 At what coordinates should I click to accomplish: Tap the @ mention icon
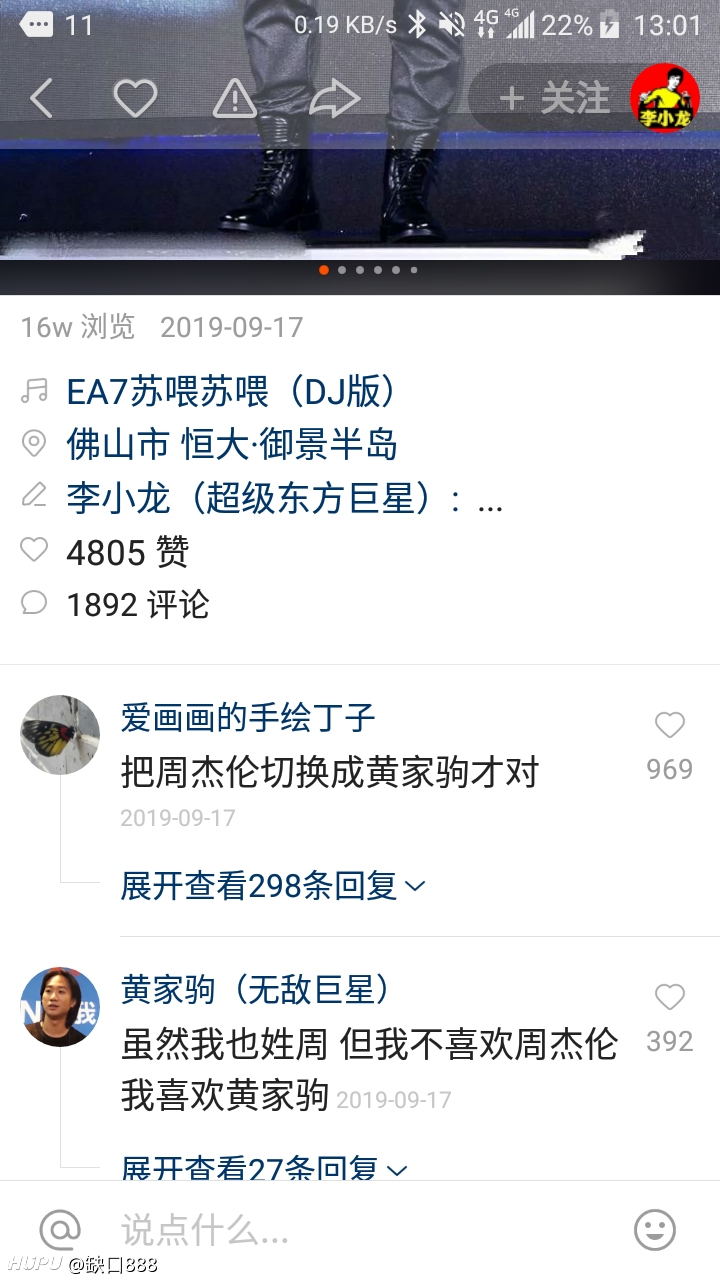point(59,1229)
